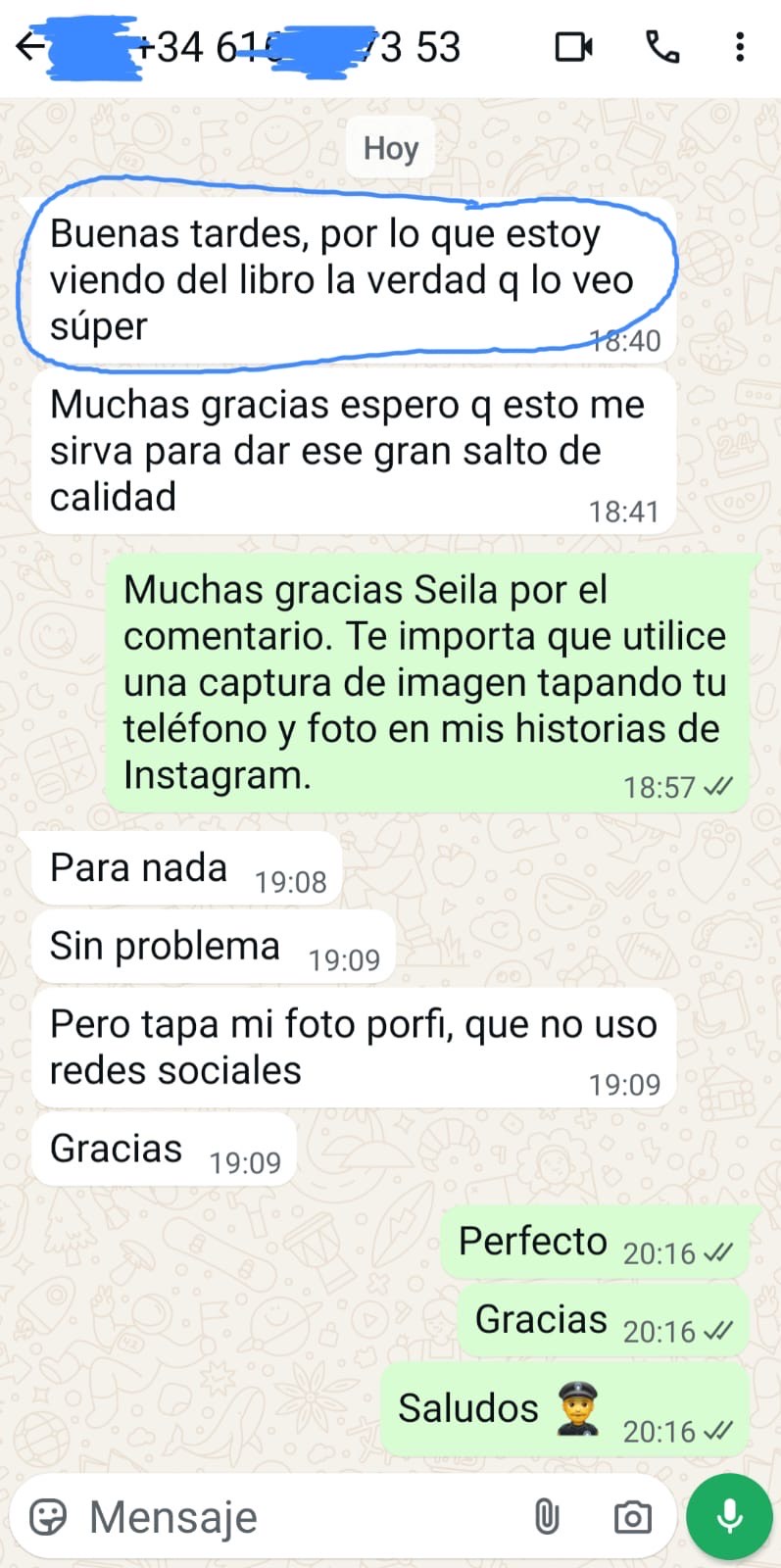This screenshot has height=1568, width=781.
Task: Open the contact info from the phone number
Action: [294, 46]
